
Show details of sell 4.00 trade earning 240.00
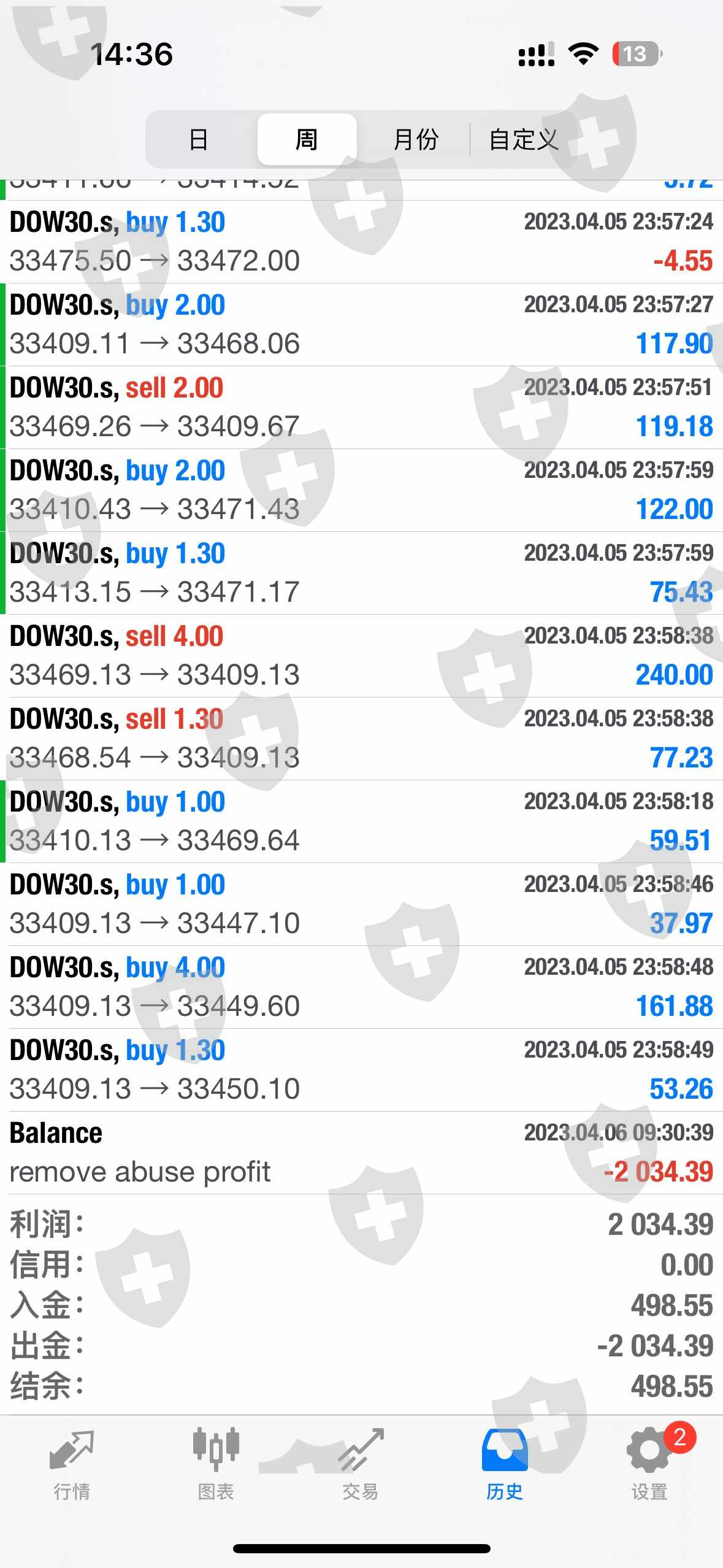(x=361, y=656)
